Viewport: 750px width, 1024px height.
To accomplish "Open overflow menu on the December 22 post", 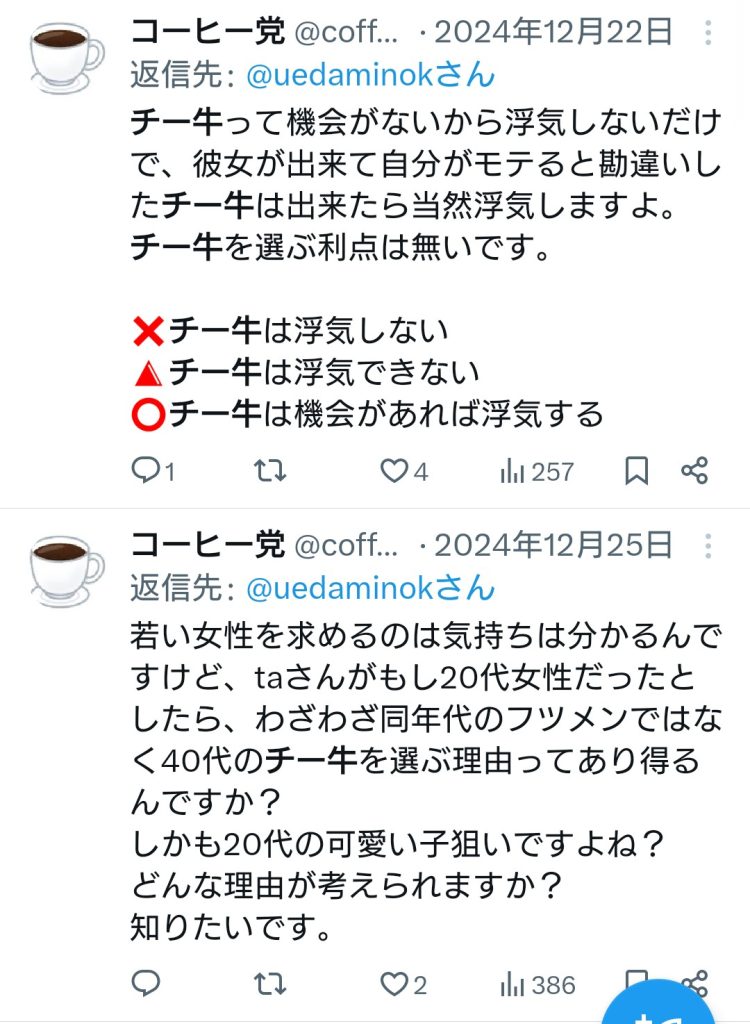I will point(708,33).
